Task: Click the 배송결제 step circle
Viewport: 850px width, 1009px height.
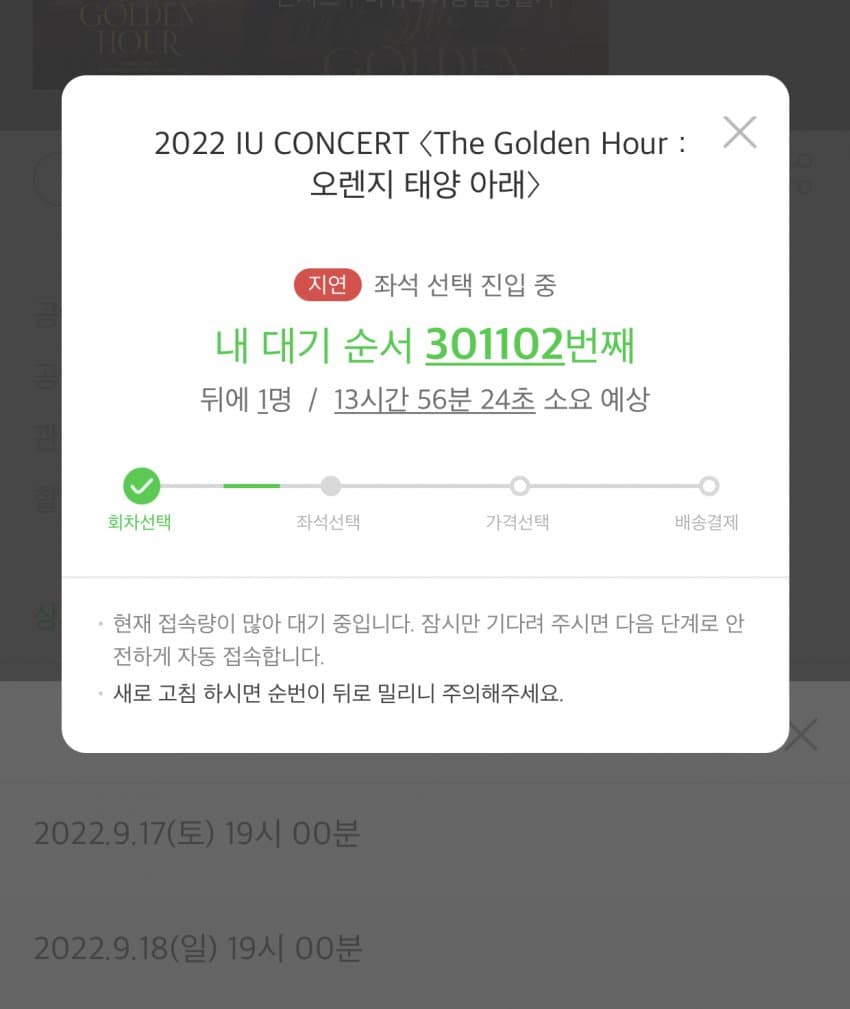Action: pos(709,486)
